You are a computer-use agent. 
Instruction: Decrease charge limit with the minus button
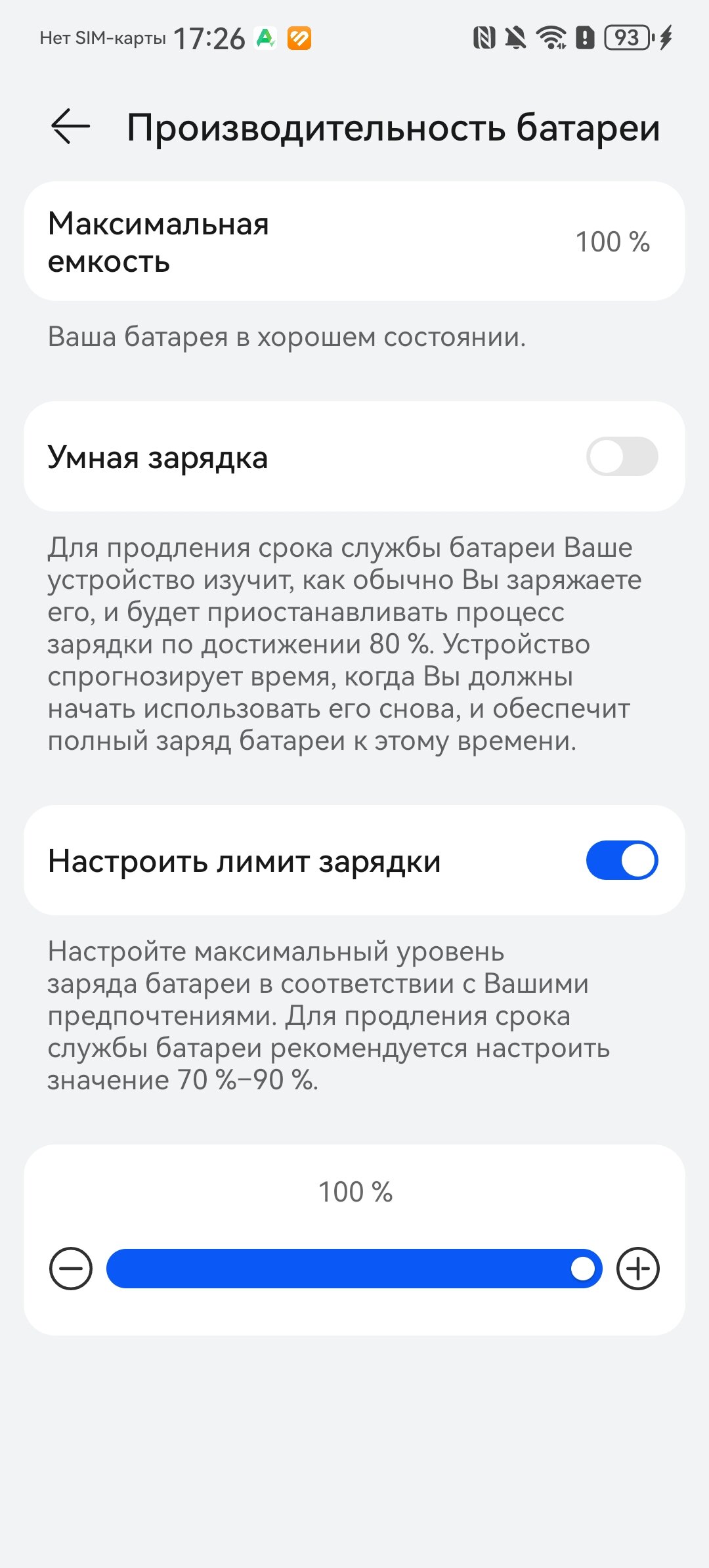click(71, 1268)
